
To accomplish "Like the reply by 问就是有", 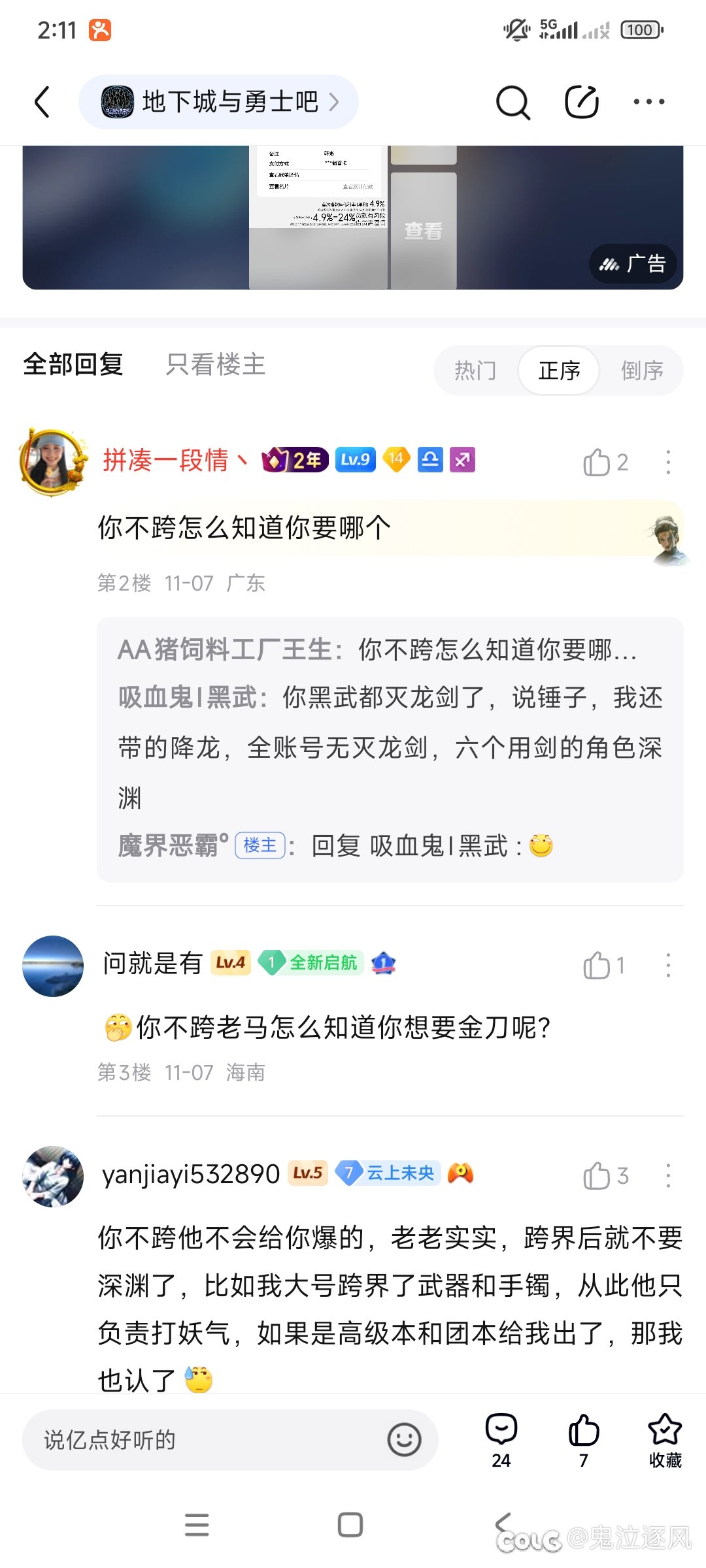I will 597,965.
